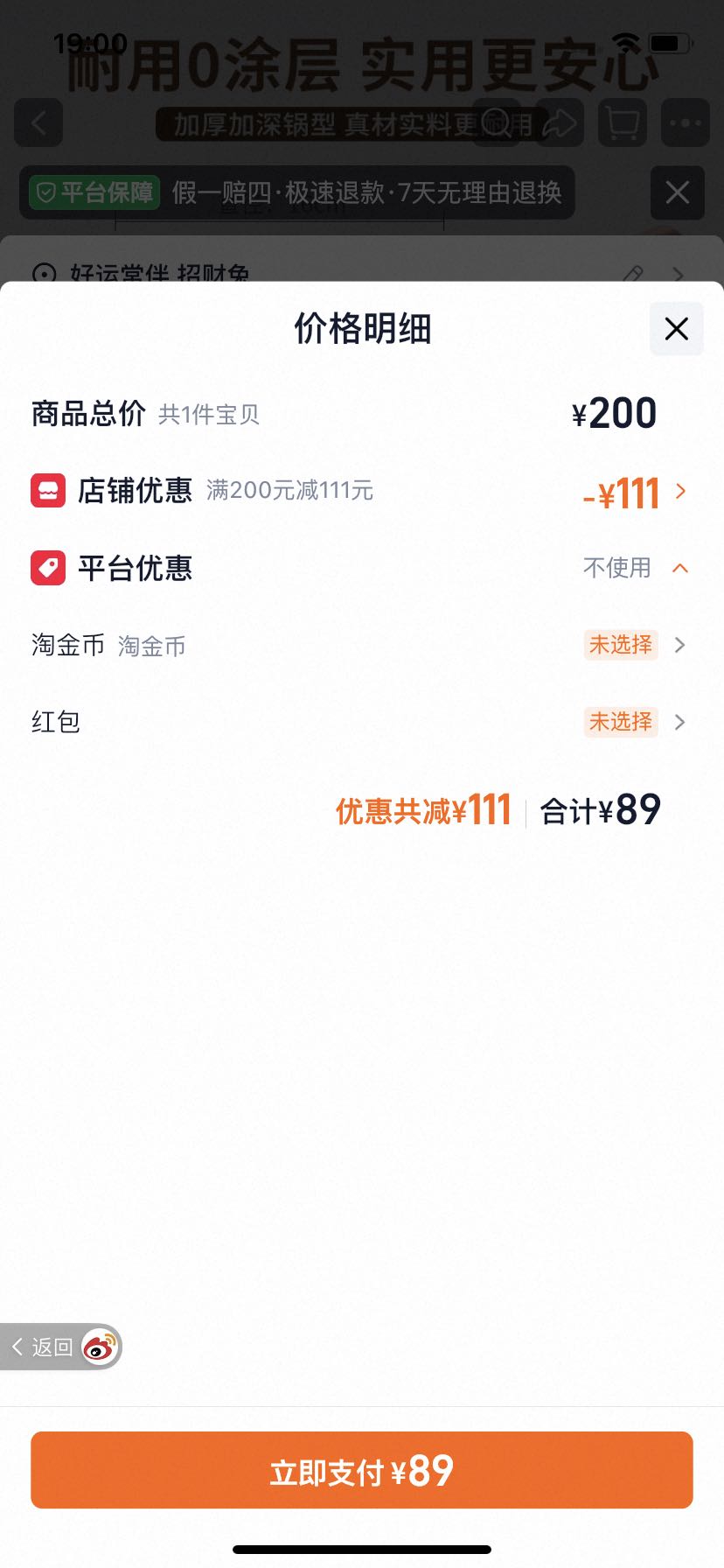The image size is (724, 1568).
Task: Open 店铺优惠 discount details
Action: 362,491
